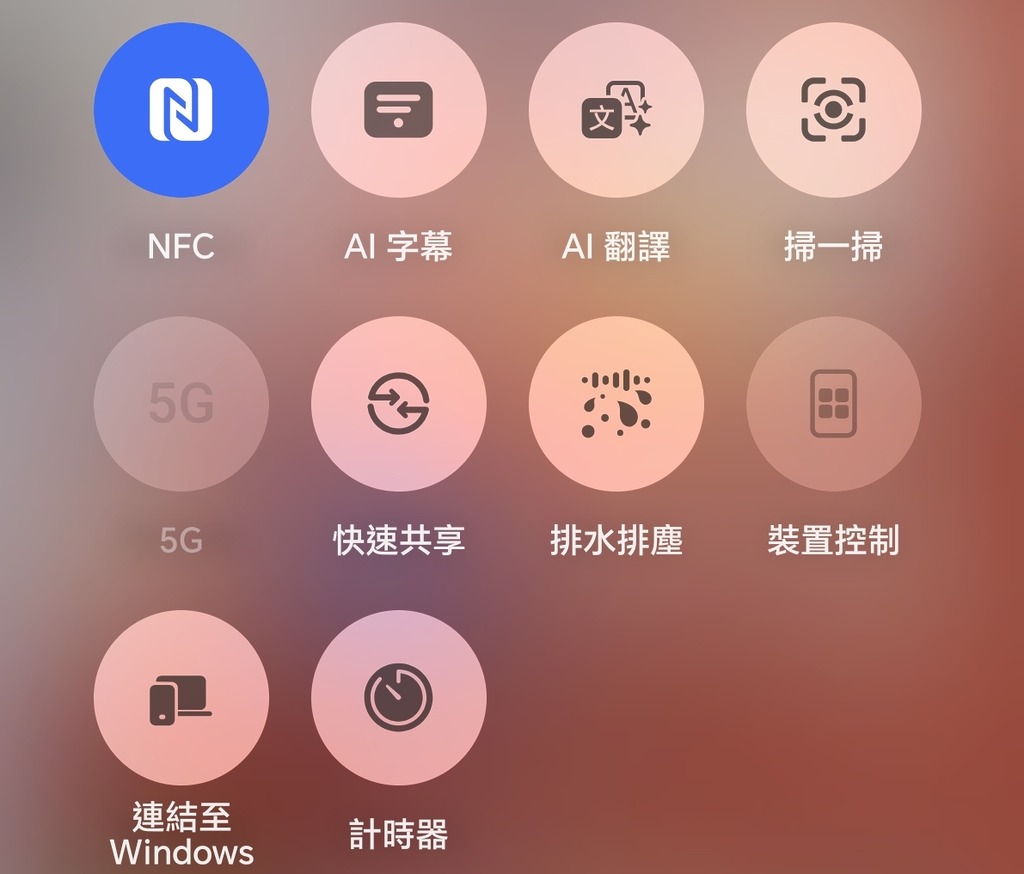The width and height of the screenshot is (1024, 874).
Task: Open the 計時器 timer tile
Action: click(x=398, y=698)
